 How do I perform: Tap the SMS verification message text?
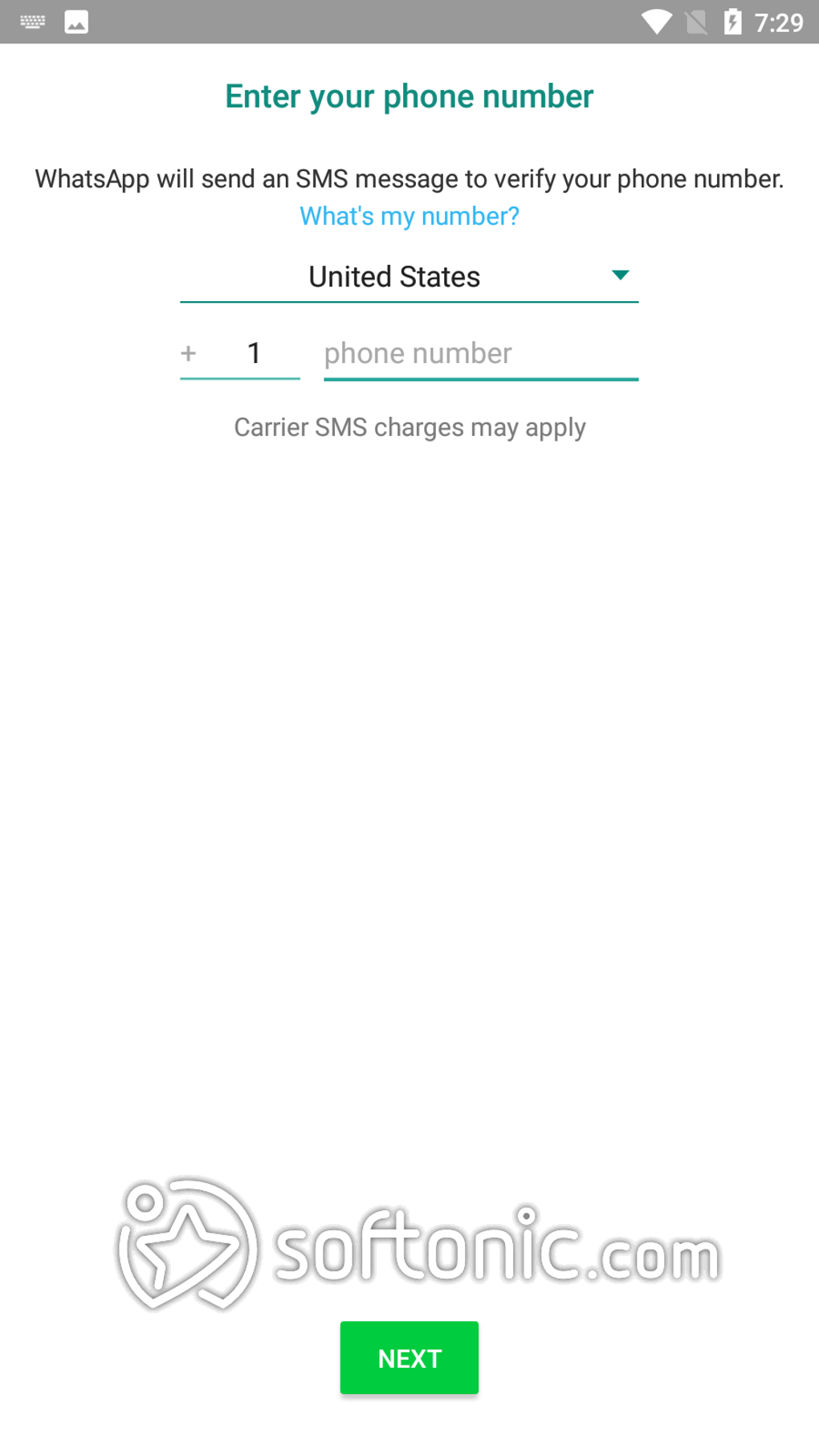point(409,178)
